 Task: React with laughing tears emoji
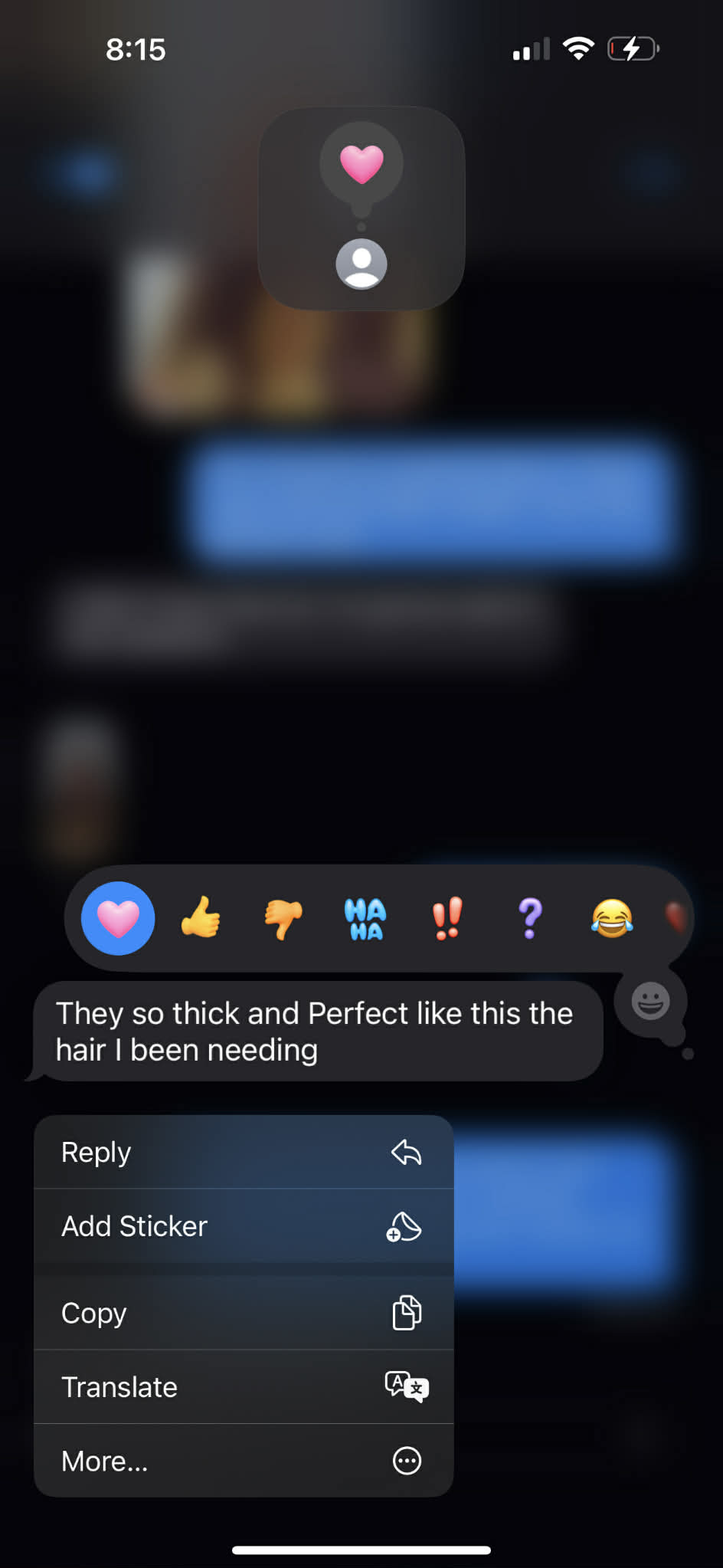tap(612, 918)
